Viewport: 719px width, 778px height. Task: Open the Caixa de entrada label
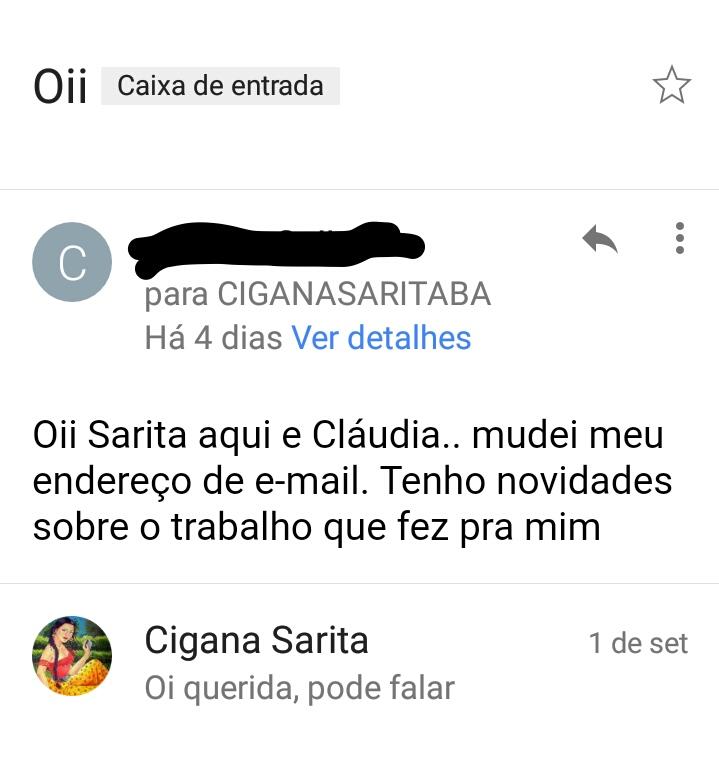pos(220,86)
